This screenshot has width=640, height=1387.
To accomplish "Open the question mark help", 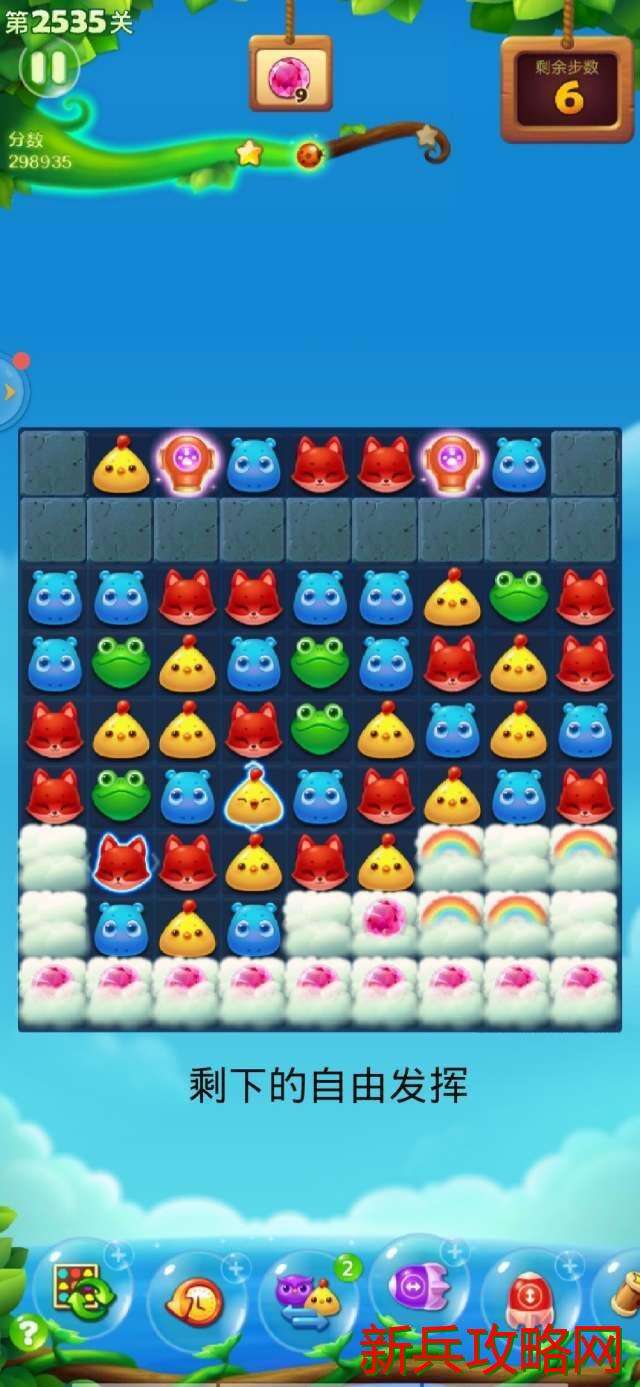I will (30, 1332).
